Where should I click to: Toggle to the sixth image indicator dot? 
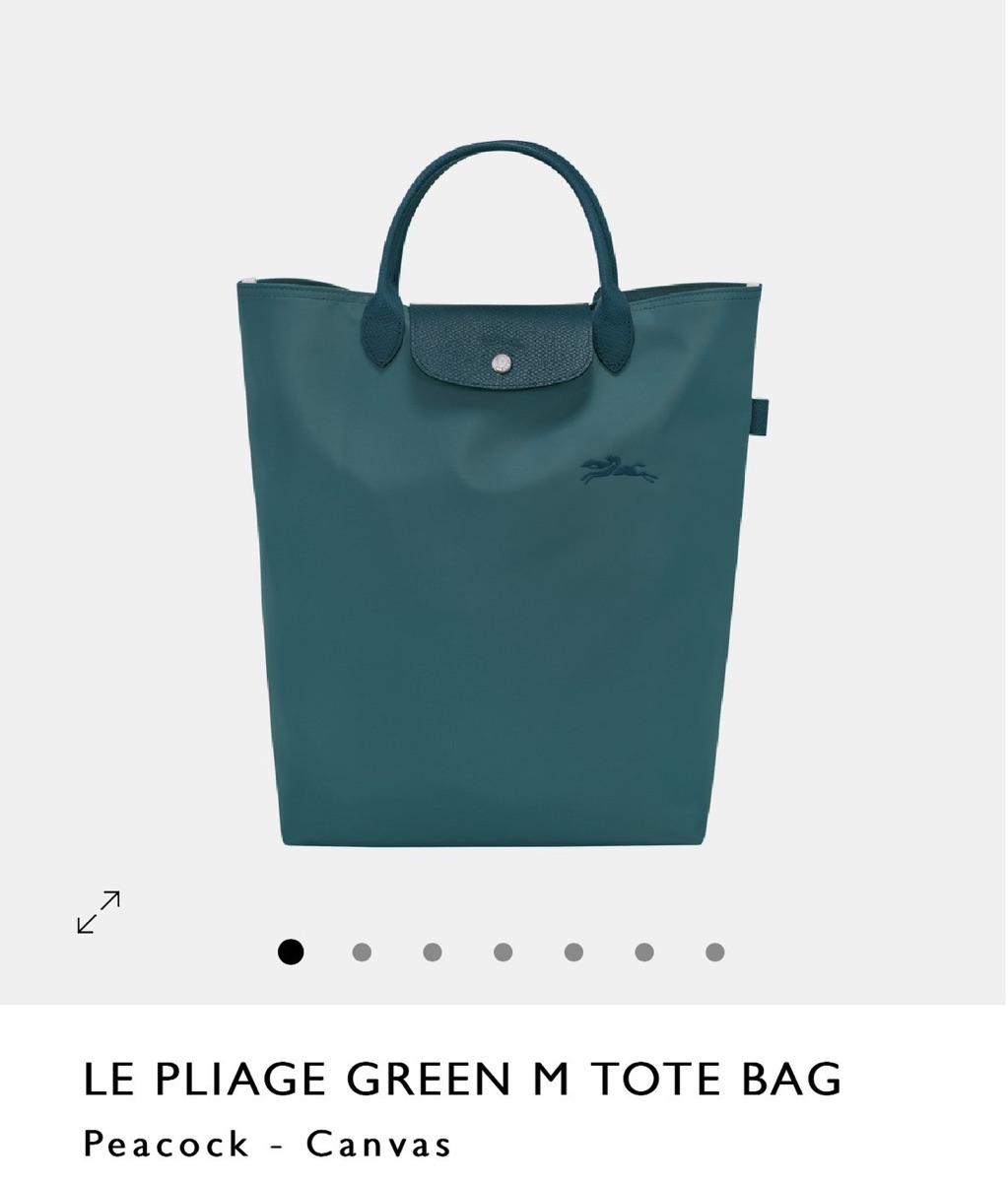[x=642, y=952]
